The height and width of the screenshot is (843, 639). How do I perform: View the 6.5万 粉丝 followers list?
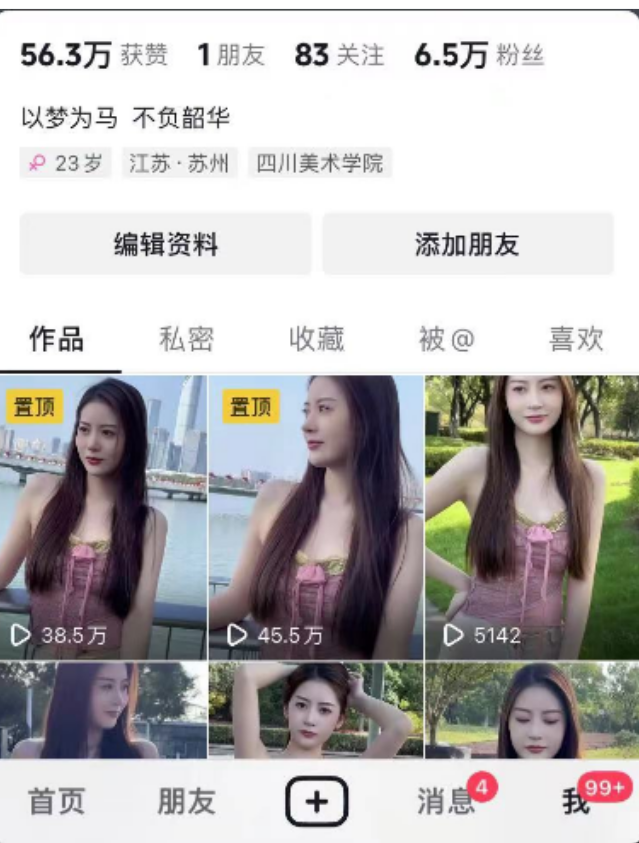click(x=479, y=55)
